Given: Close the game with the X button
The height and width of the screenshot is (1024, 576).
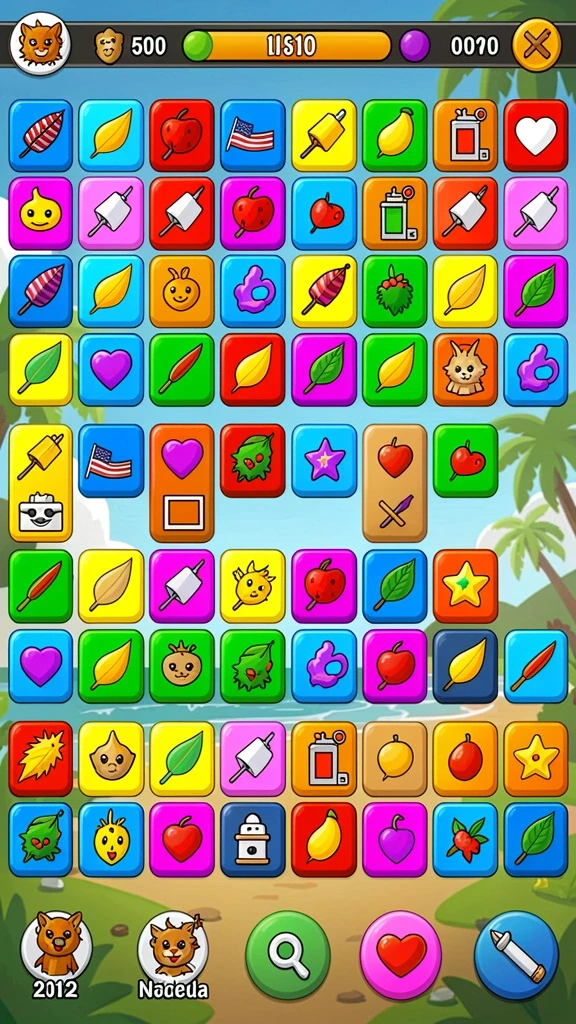Looking at the screenshot, I should click(x=536, y=45).
